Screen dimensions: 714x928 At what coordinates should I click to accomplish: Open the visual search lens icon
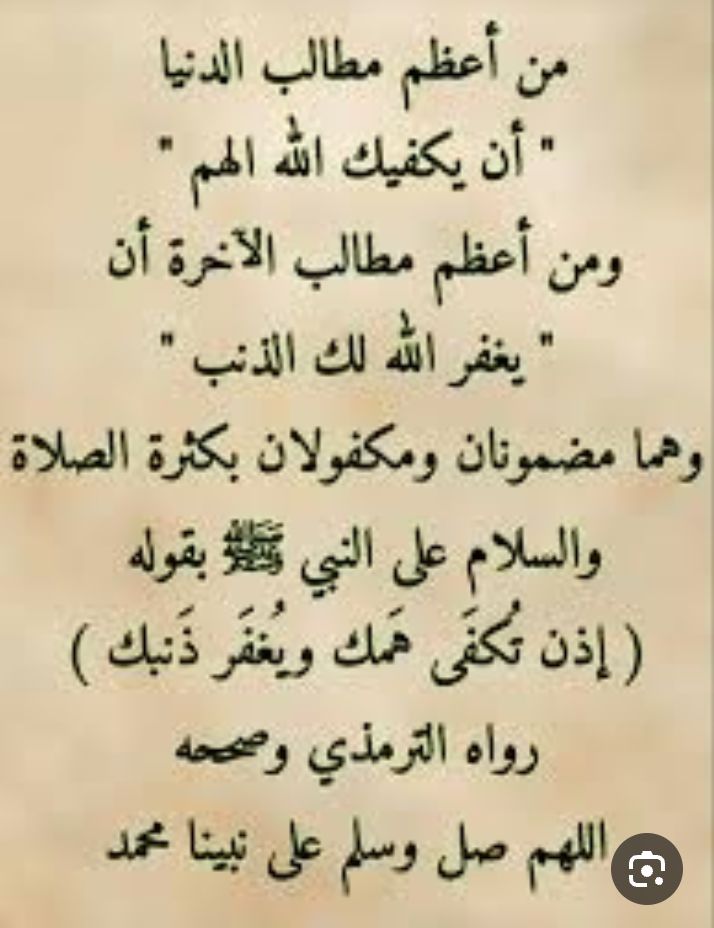click(646, 869)
